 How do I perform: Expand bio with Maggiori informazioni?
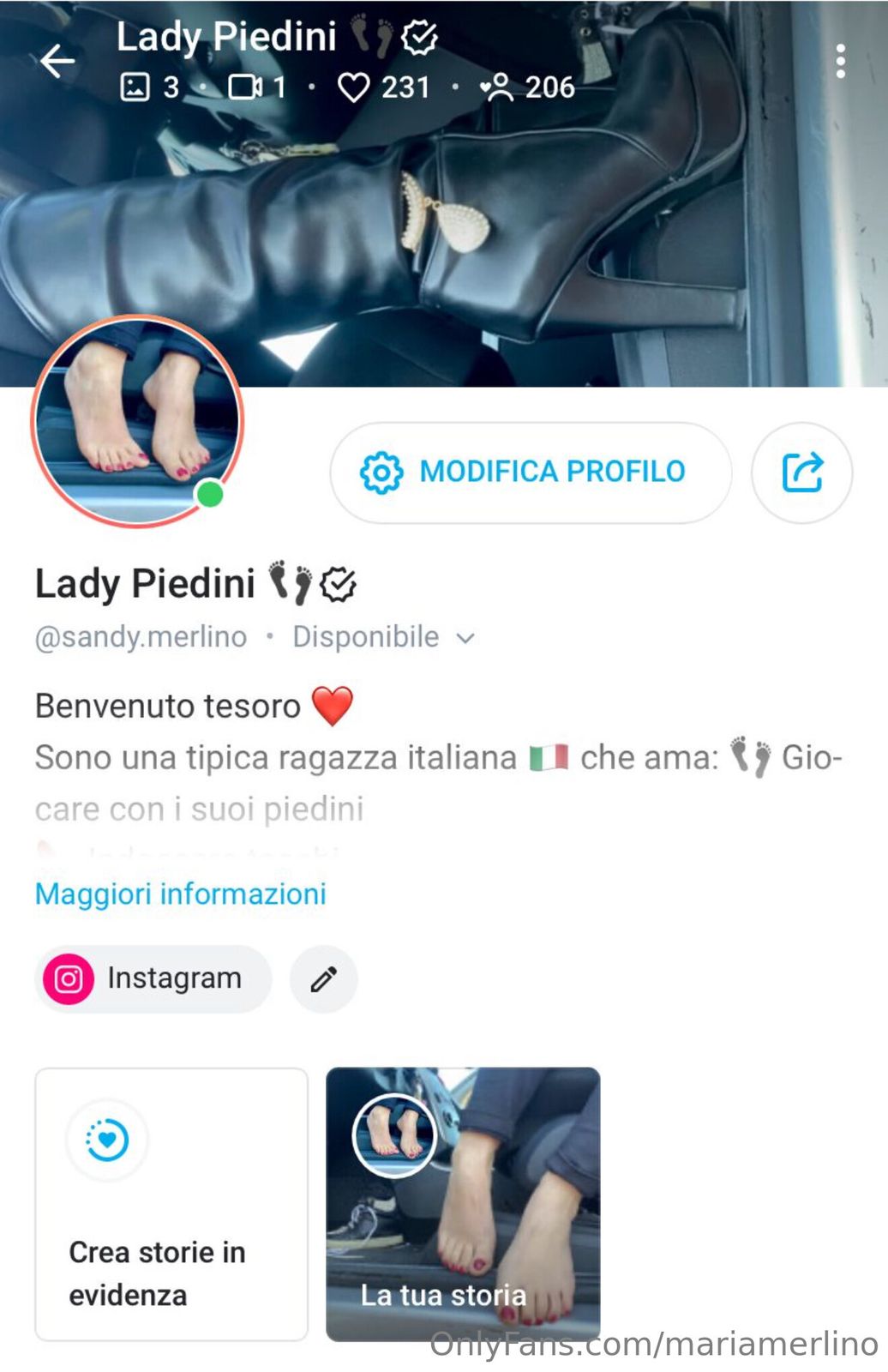(180, 894)
